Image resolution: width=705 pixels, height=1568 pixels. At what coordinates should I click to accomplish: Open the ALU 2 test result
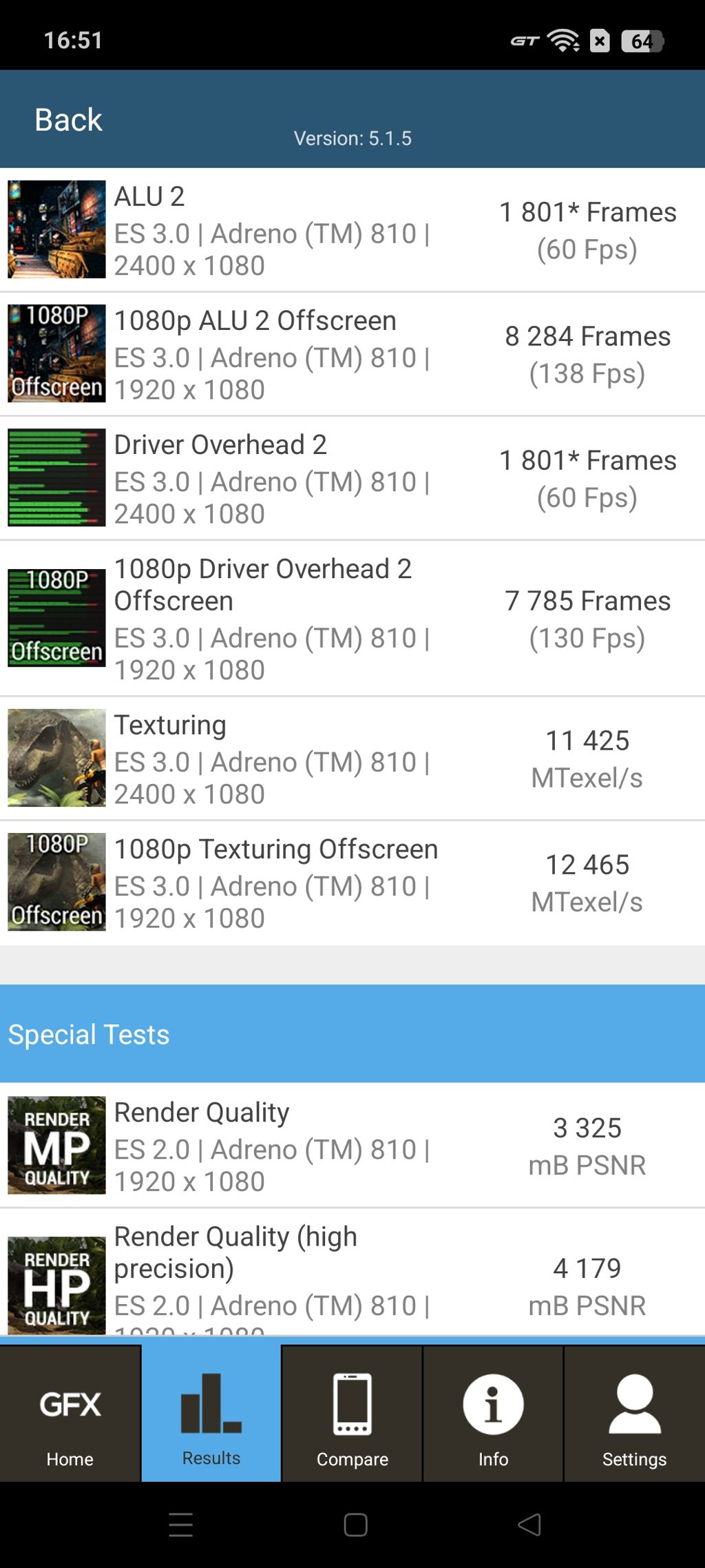pos(352,230)
